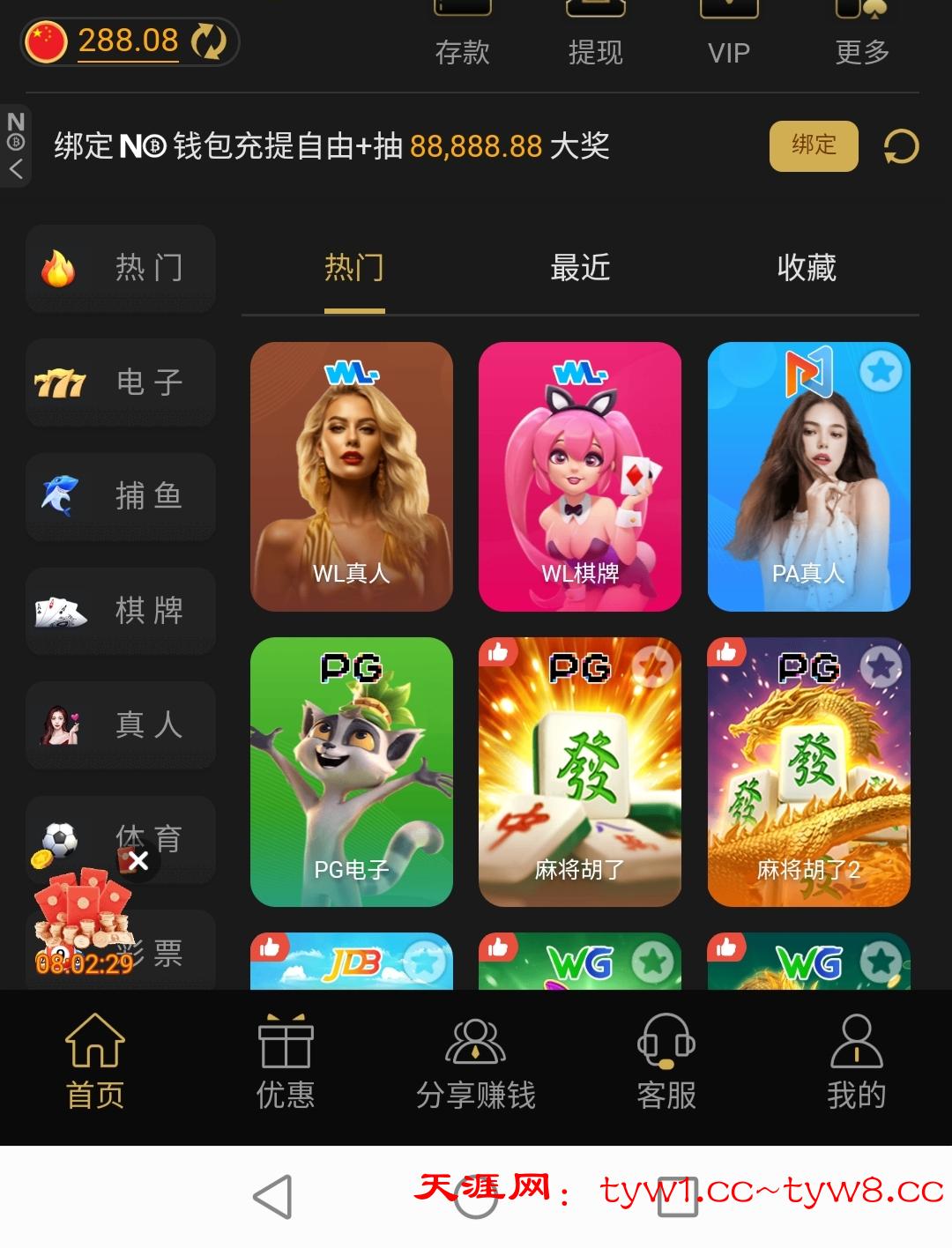The image size is (952, 1248).
Task: Refresh the 288.08 balance
Action: pos(209,41)
